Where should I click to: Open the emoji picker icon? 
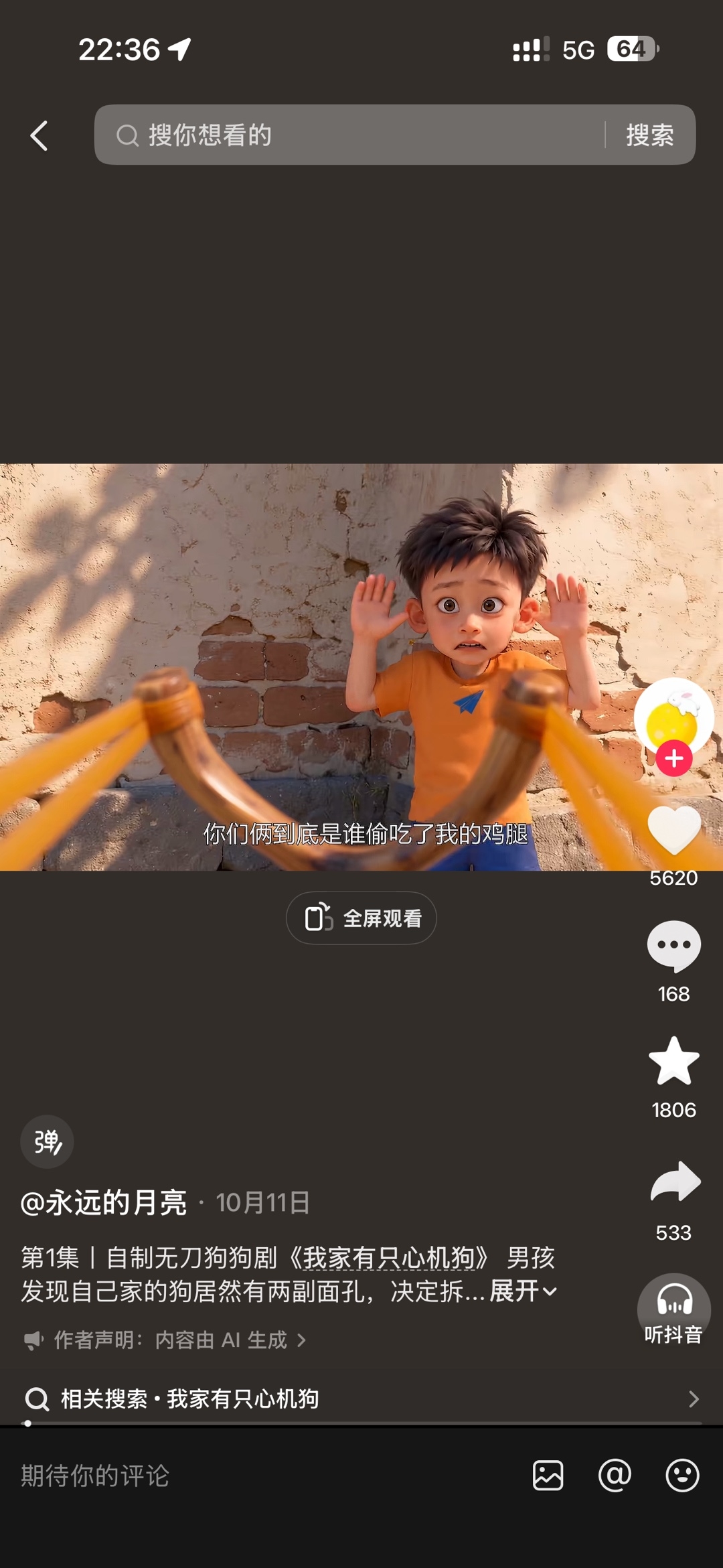(x=682, y=1475)
